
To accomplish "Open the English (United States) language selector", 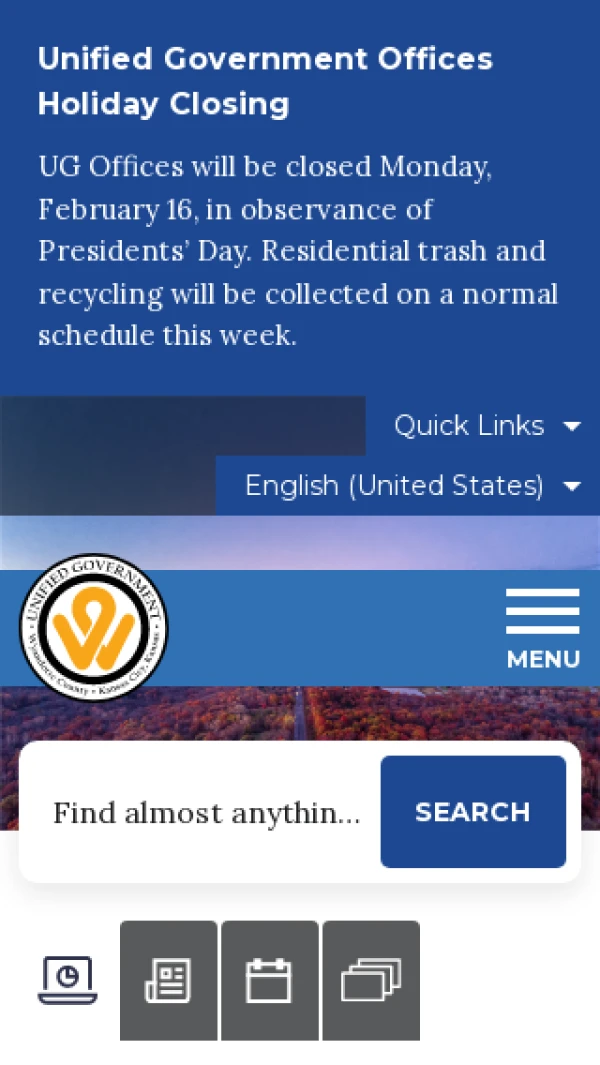I will (412, 486).
